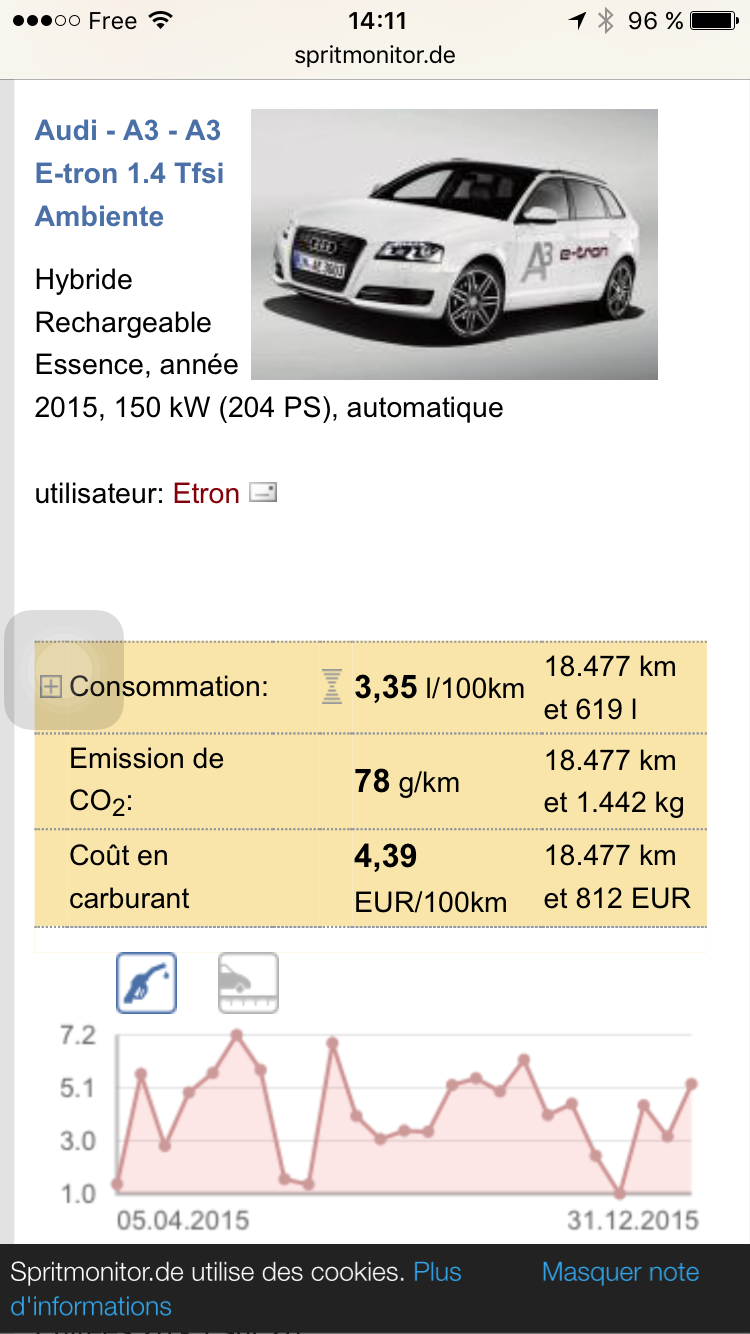Tap spritmonitor.de address bar
750x1334 pixels.
[375, 56]
